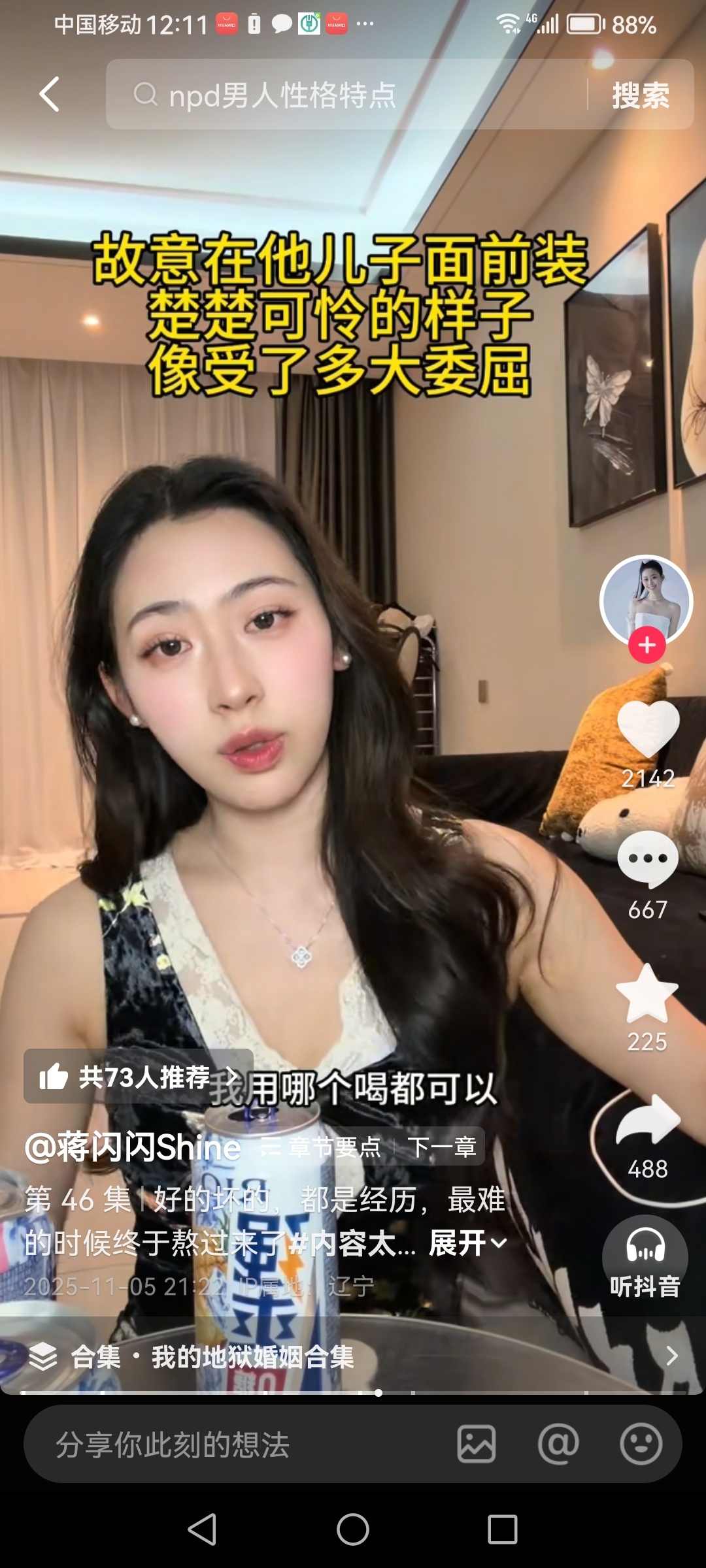View the 共73人推荐 recommendations

tap(139, 1077)
